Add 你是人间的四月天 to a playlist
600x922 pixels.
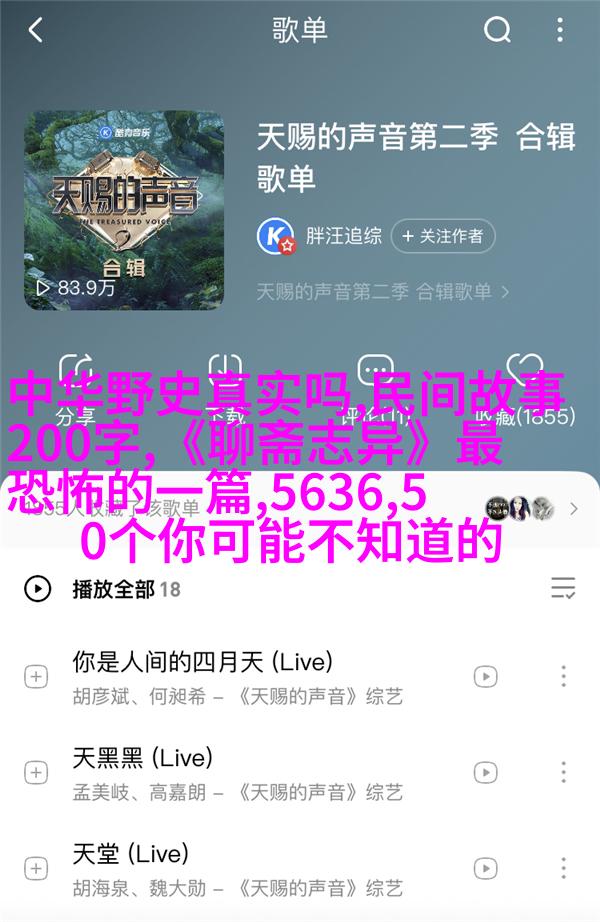36,677
